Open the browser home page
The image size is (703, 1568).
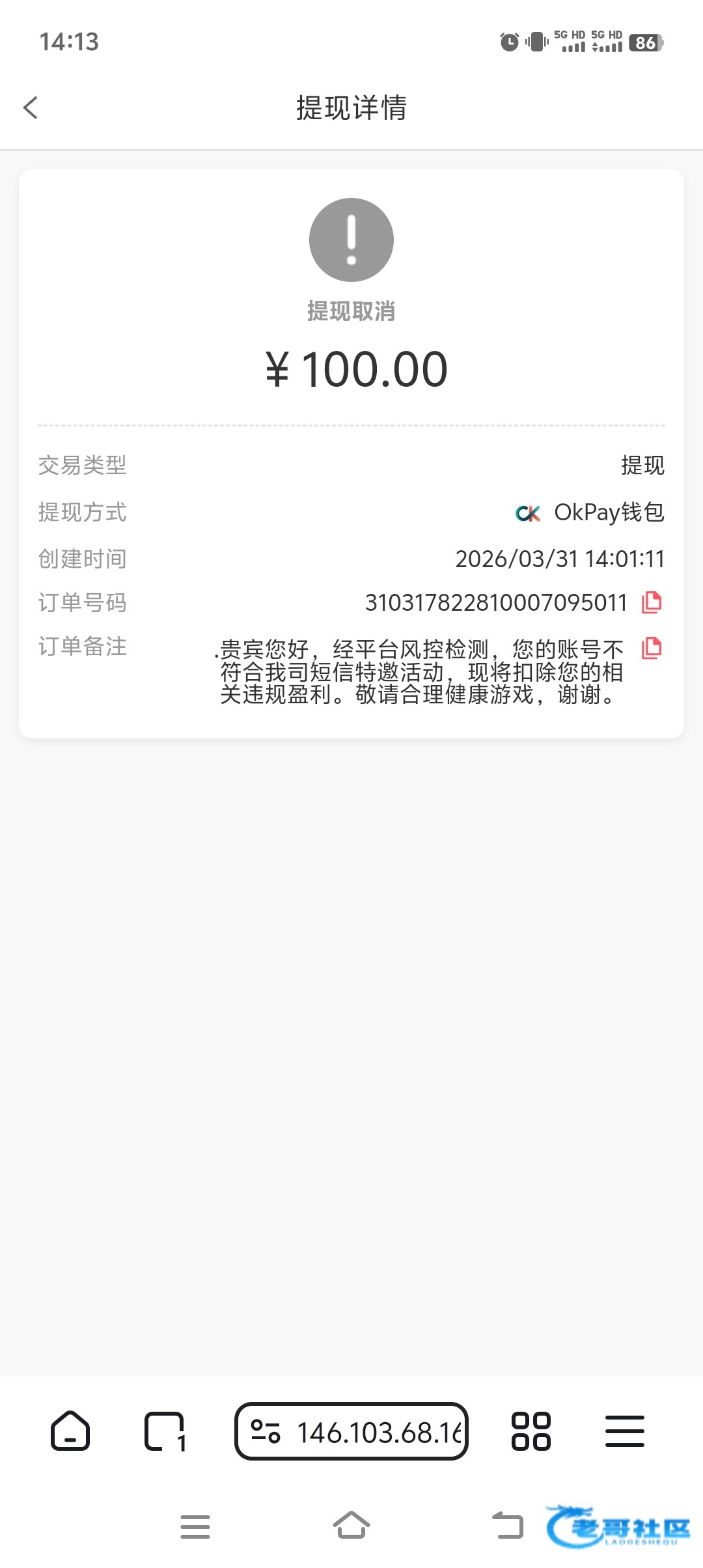70,1431
